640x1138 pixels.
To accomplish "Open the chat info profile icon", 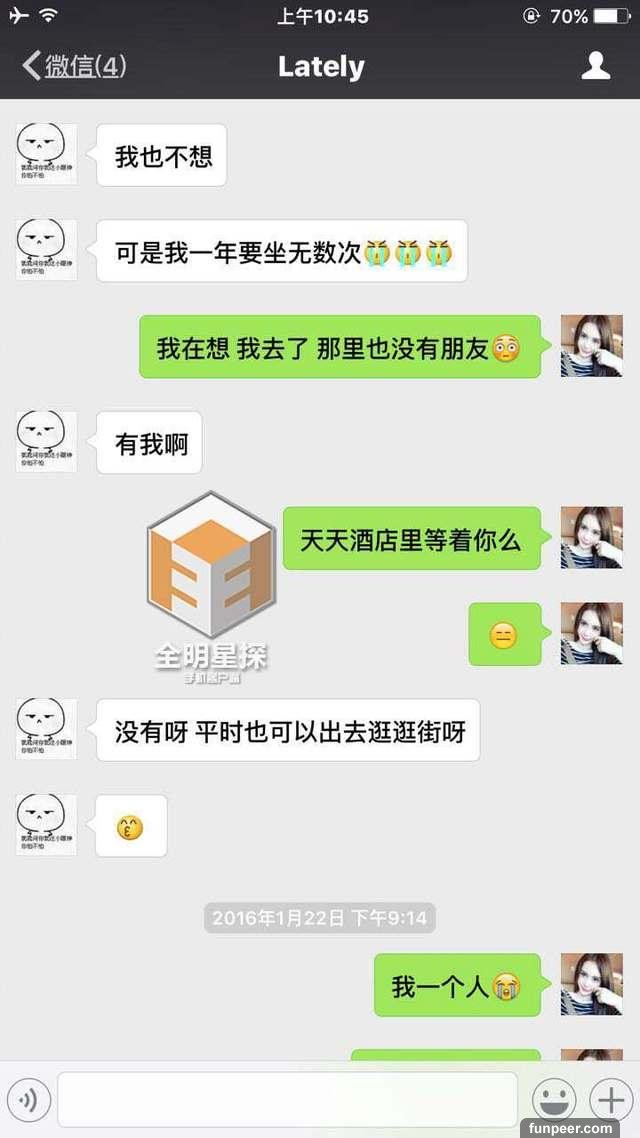I will tap(596, 66).
